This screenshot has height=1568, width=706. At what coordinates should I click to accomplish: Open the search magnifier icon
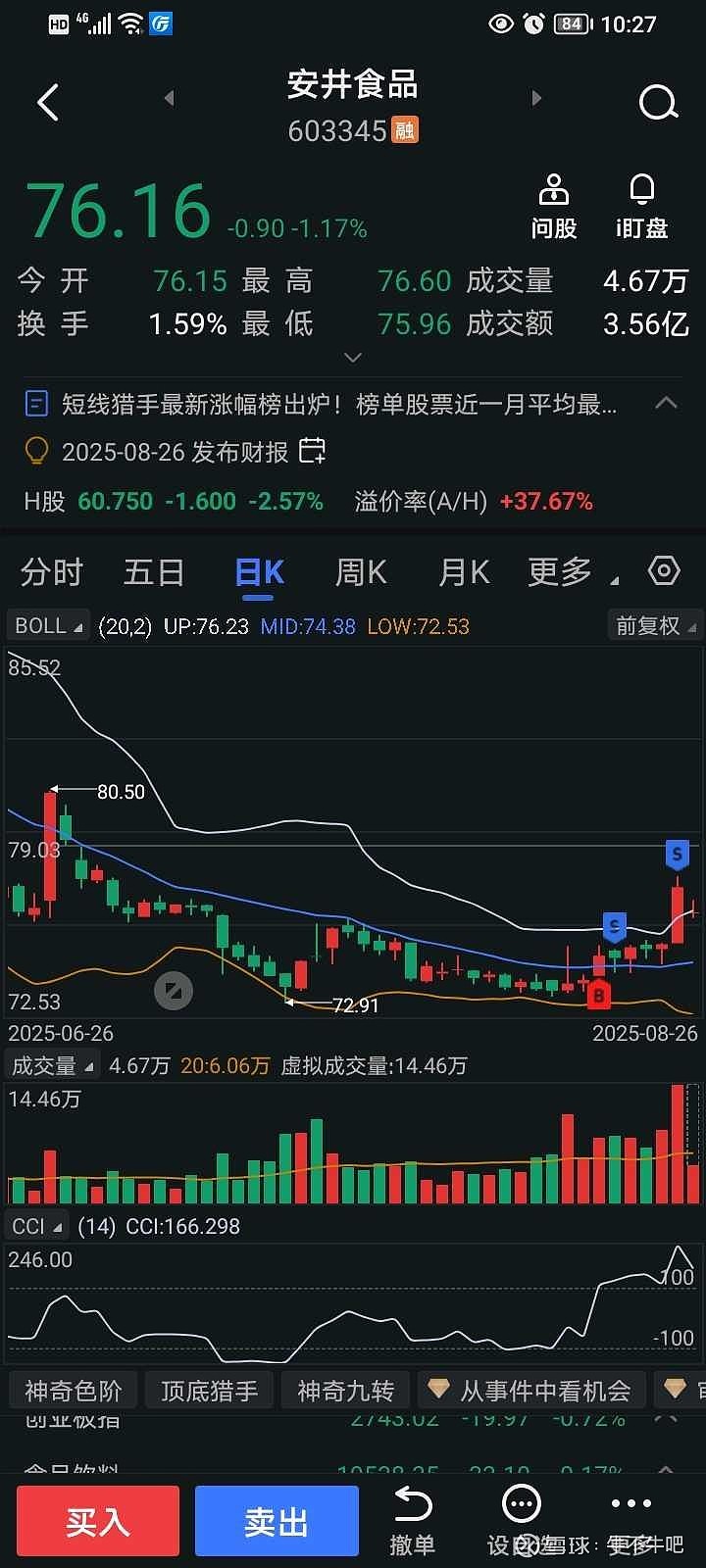pos(658,102)
